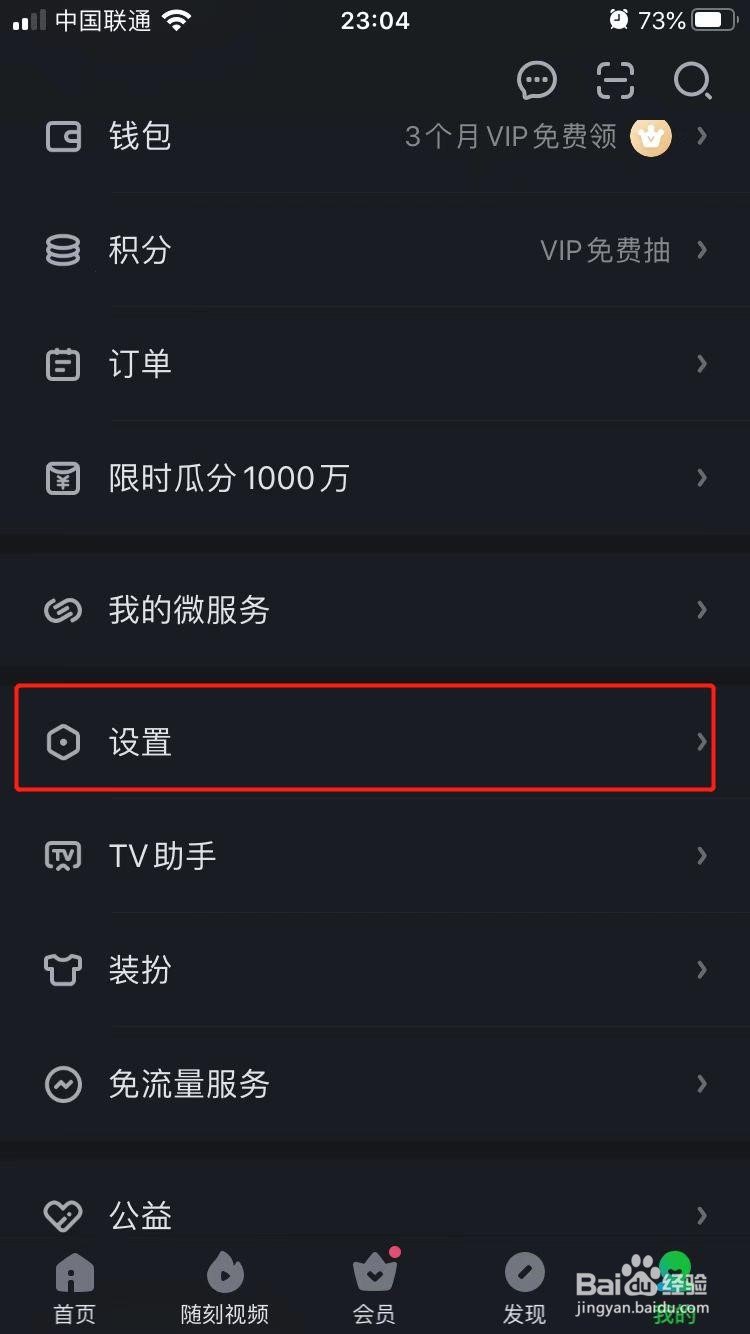The height and width of the screenshot is (1334, 750).
Task: Open the 钱包 wallet icon
Action: pyautogui.click(x=63, y=137)
